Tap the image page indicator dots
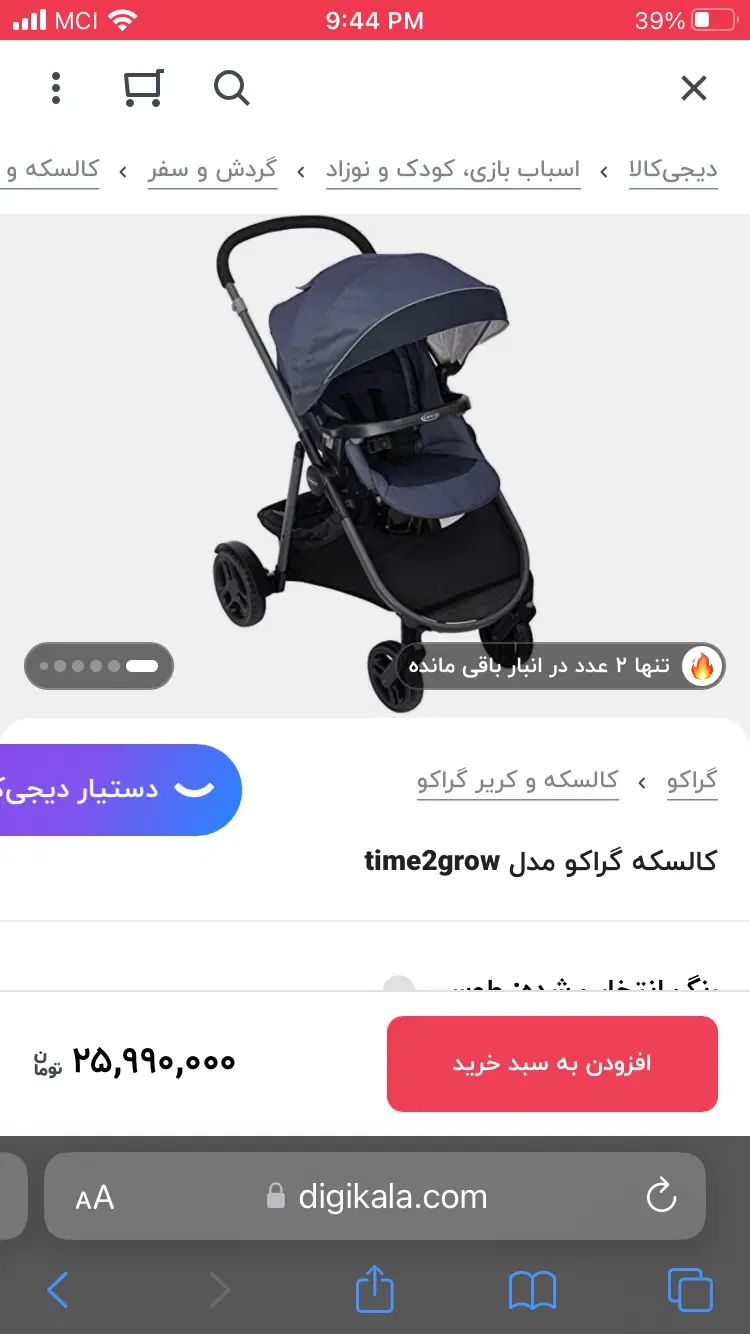The width and height of the screenshot is (750, 1334). (x=99, y=666)
